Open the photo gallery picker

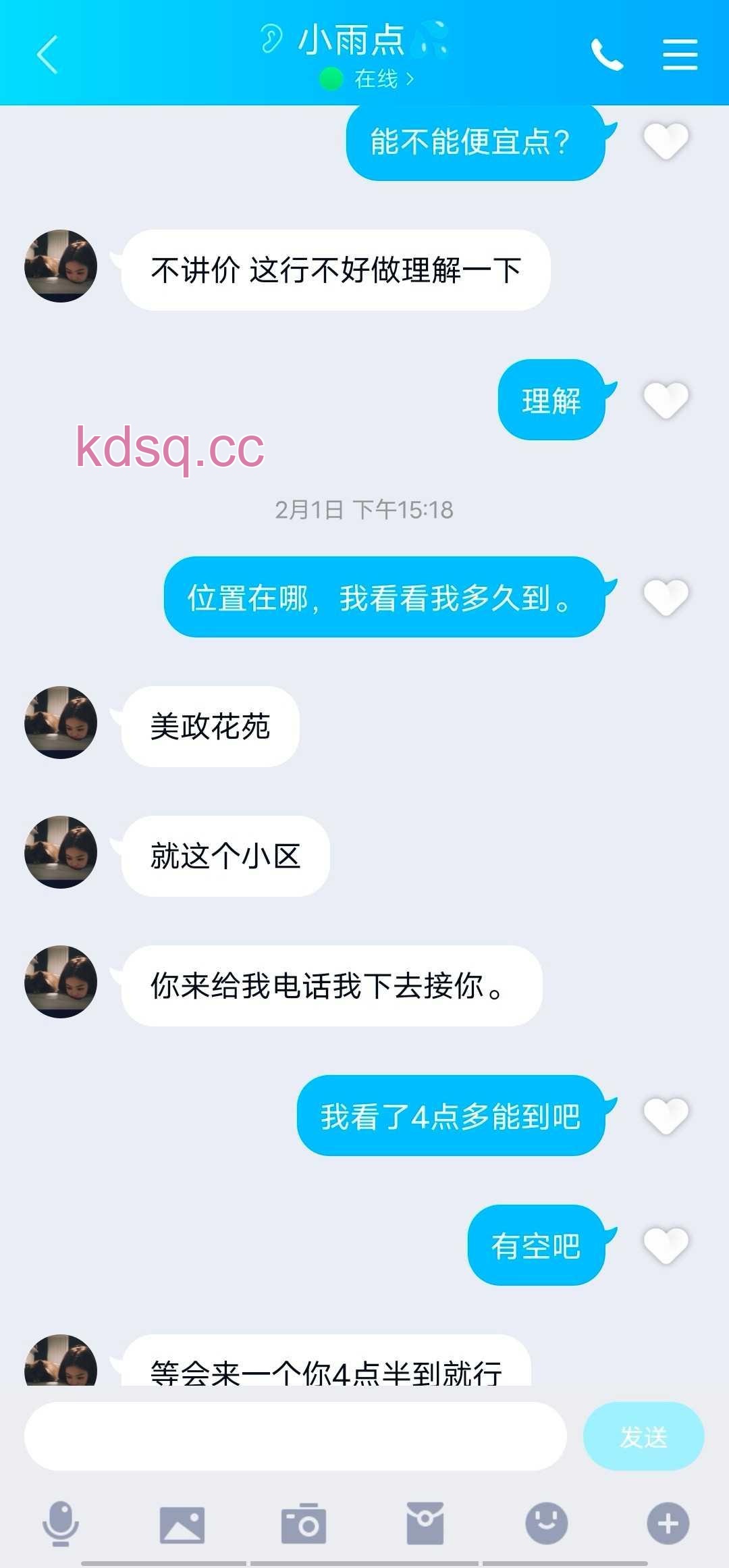point(182,1523)
